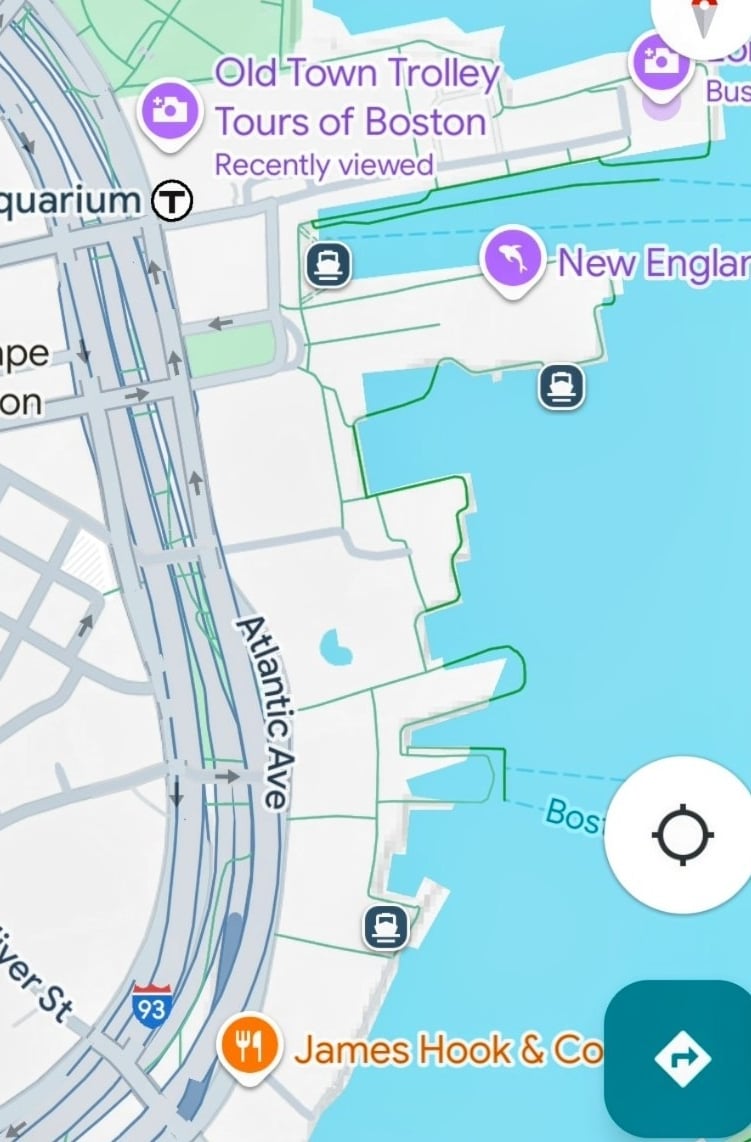Center map on my location
This screenshot has width=751, height=1142.
tap(683, 833)
